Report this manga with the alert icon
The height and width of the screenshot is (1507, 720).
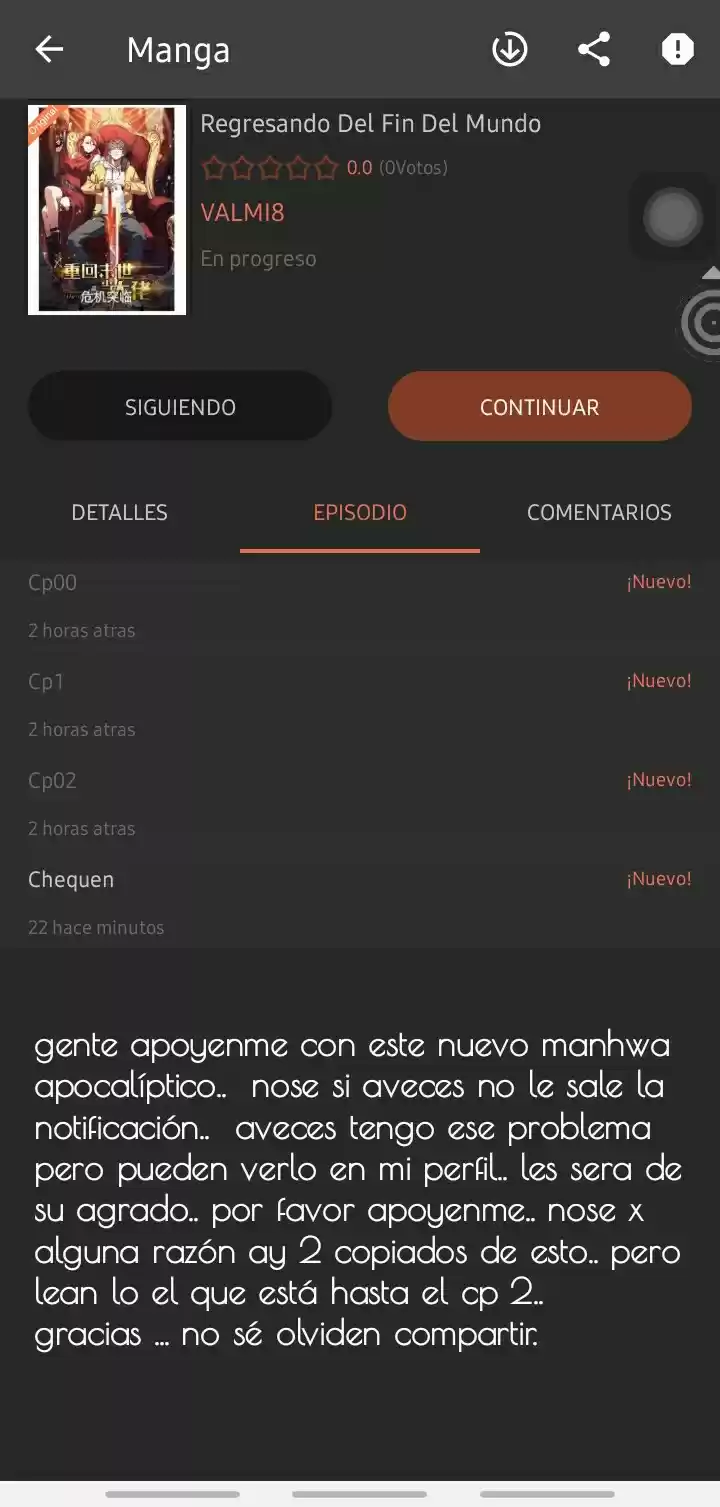[x=677, y=50]
